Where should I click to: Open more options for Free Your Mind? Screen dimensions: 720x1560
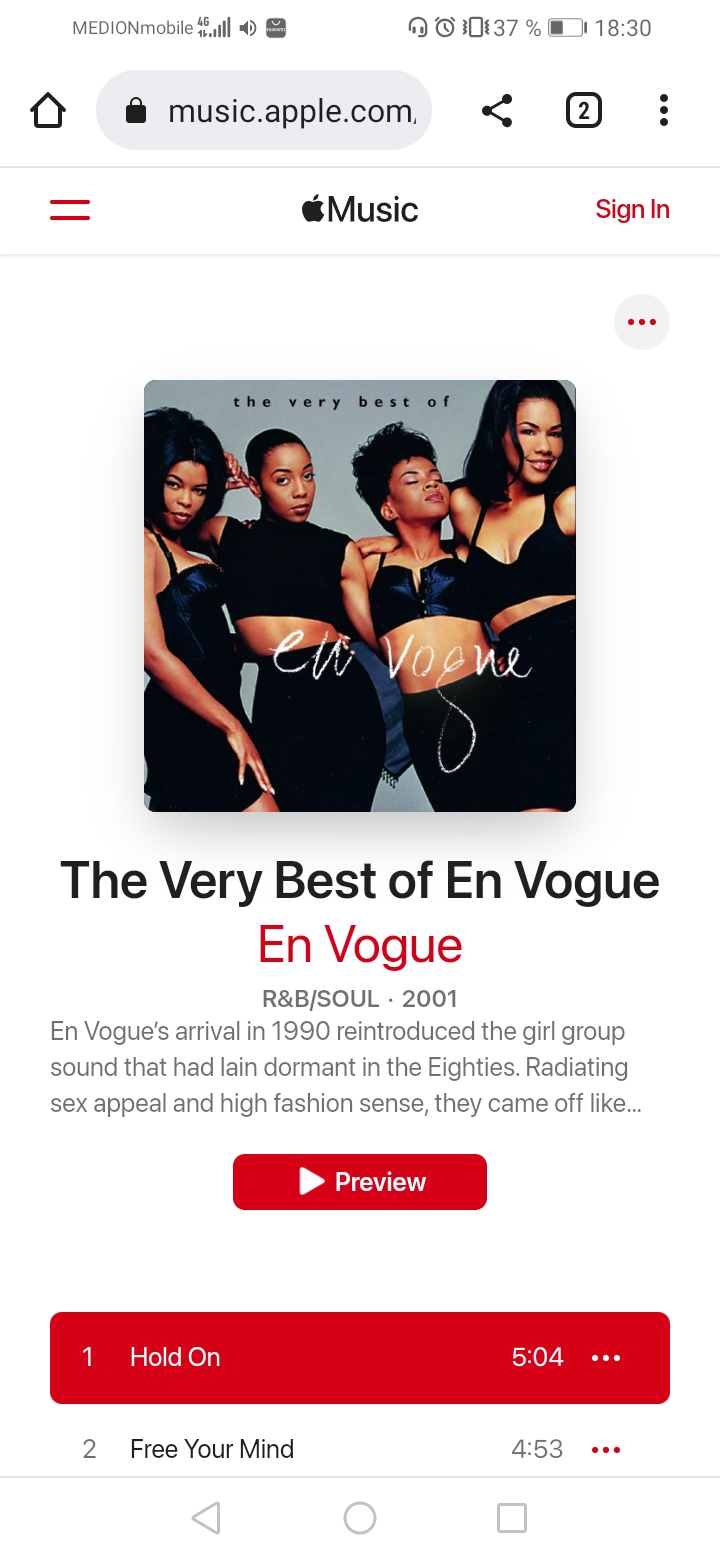tap(606, 1449)
